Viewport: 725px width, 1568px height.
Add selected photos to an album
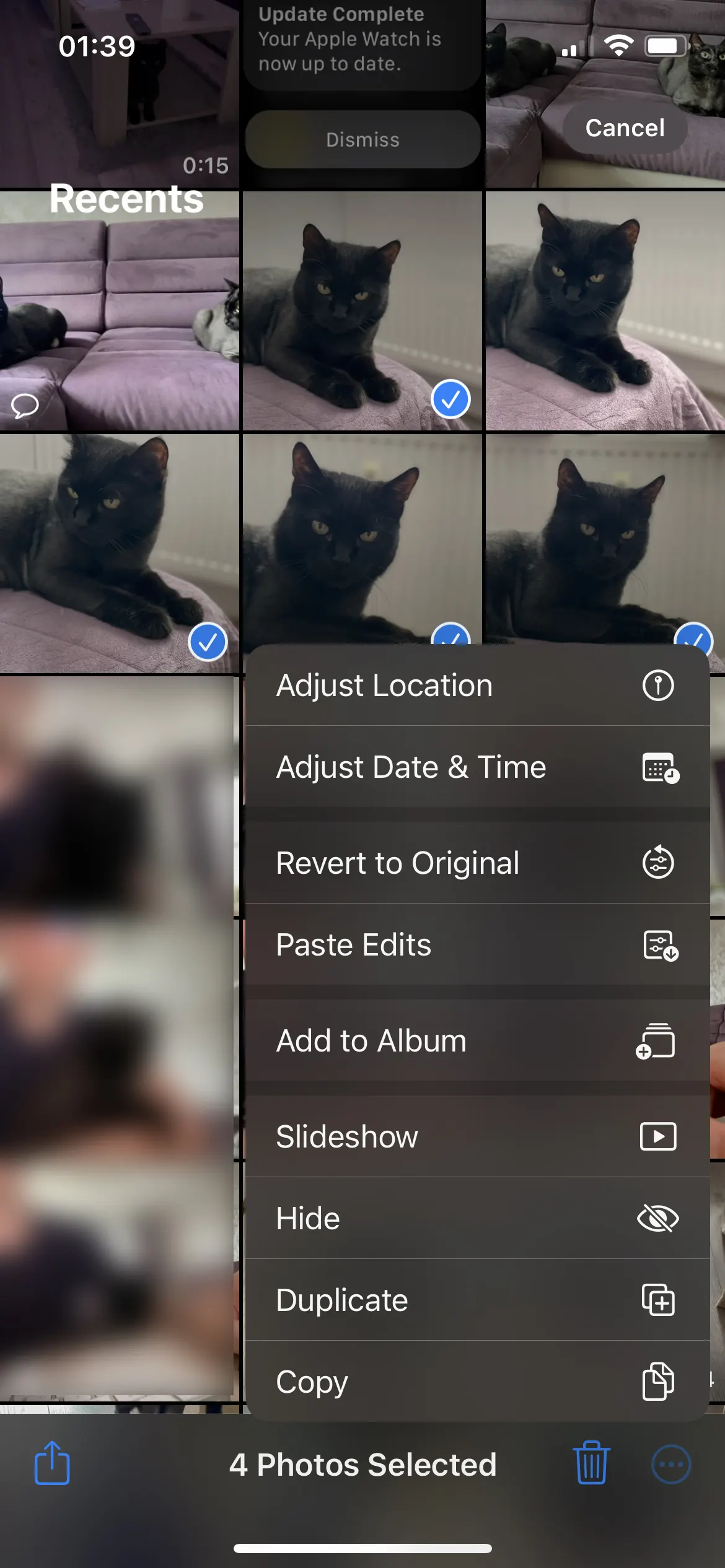point(477,1041)
